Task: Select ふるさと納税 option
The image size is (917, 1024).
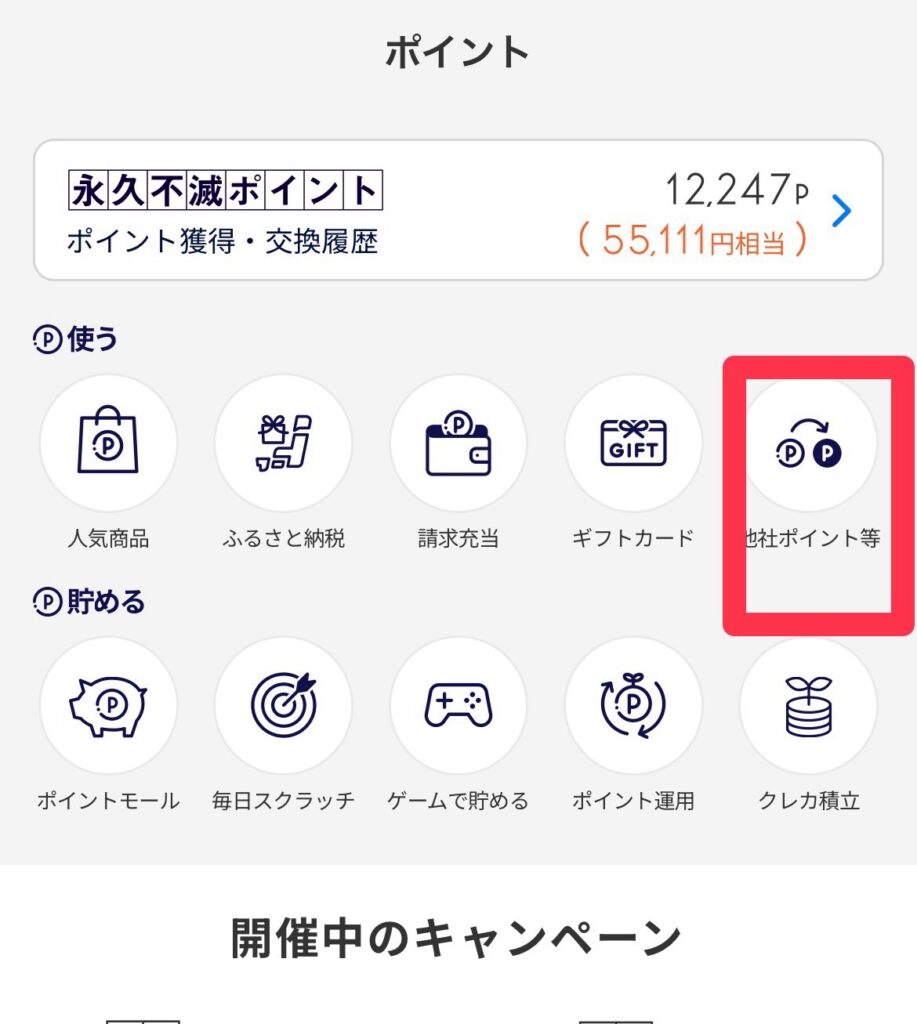Action: coord(283,443)
